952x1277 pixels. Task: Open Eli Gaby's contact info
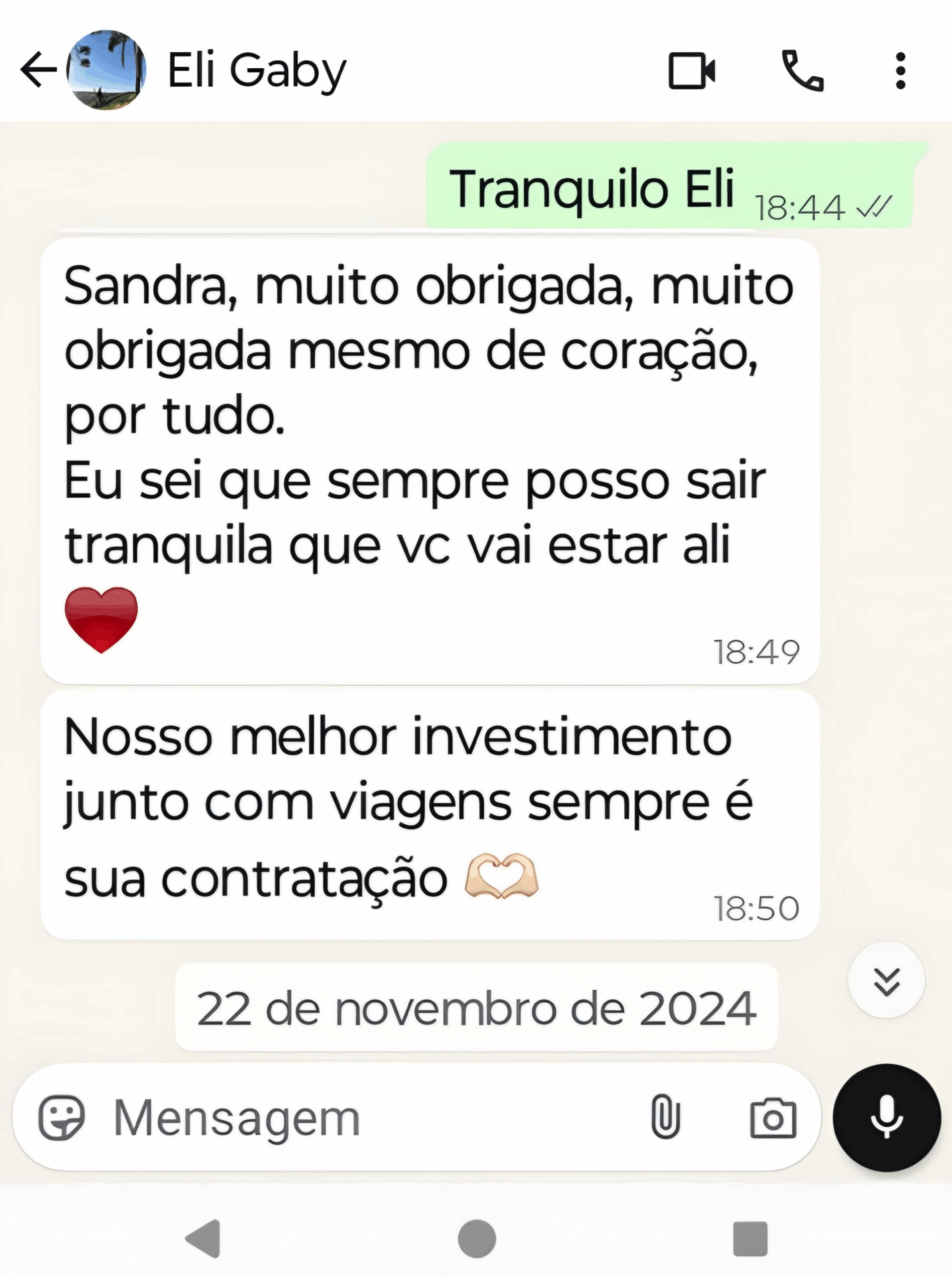pyautogui.click(x=256, y=70)
